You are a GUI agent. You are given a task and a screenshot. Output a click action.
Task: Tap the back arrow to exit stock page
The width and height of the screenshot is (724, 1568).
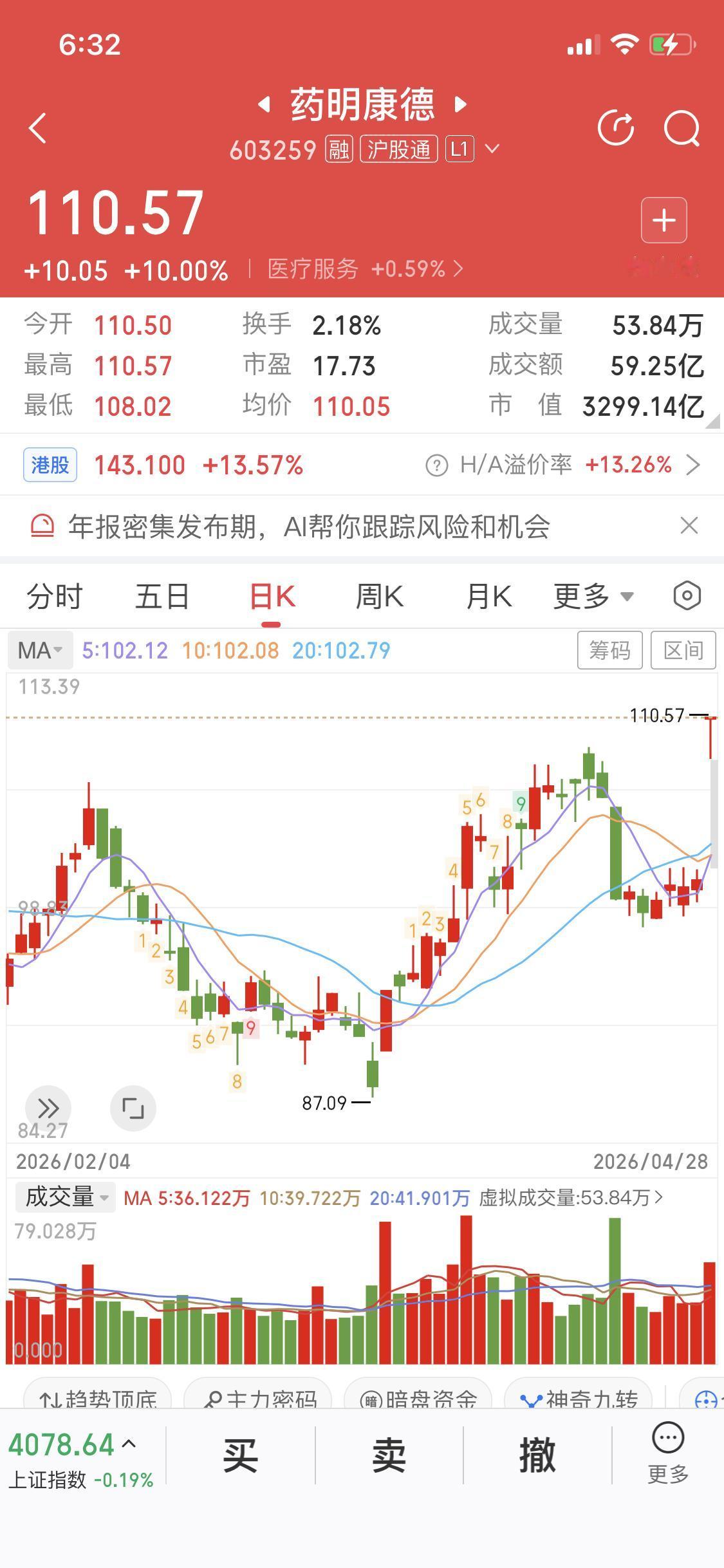pos(37,127)
